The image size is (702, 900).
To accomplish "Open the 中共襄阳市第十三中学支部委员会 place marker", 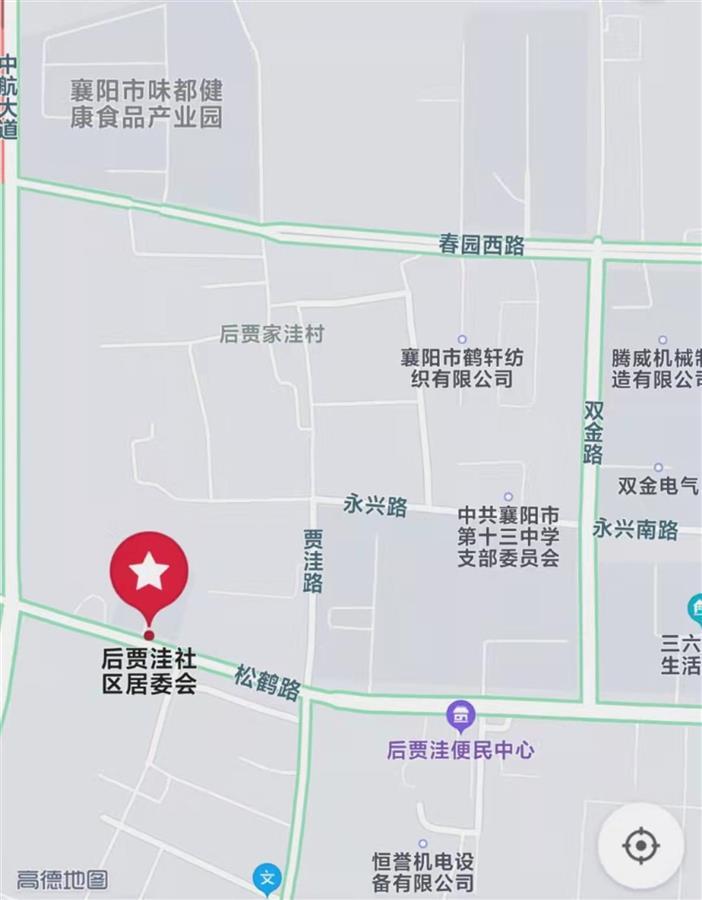I will click(508, 497).
